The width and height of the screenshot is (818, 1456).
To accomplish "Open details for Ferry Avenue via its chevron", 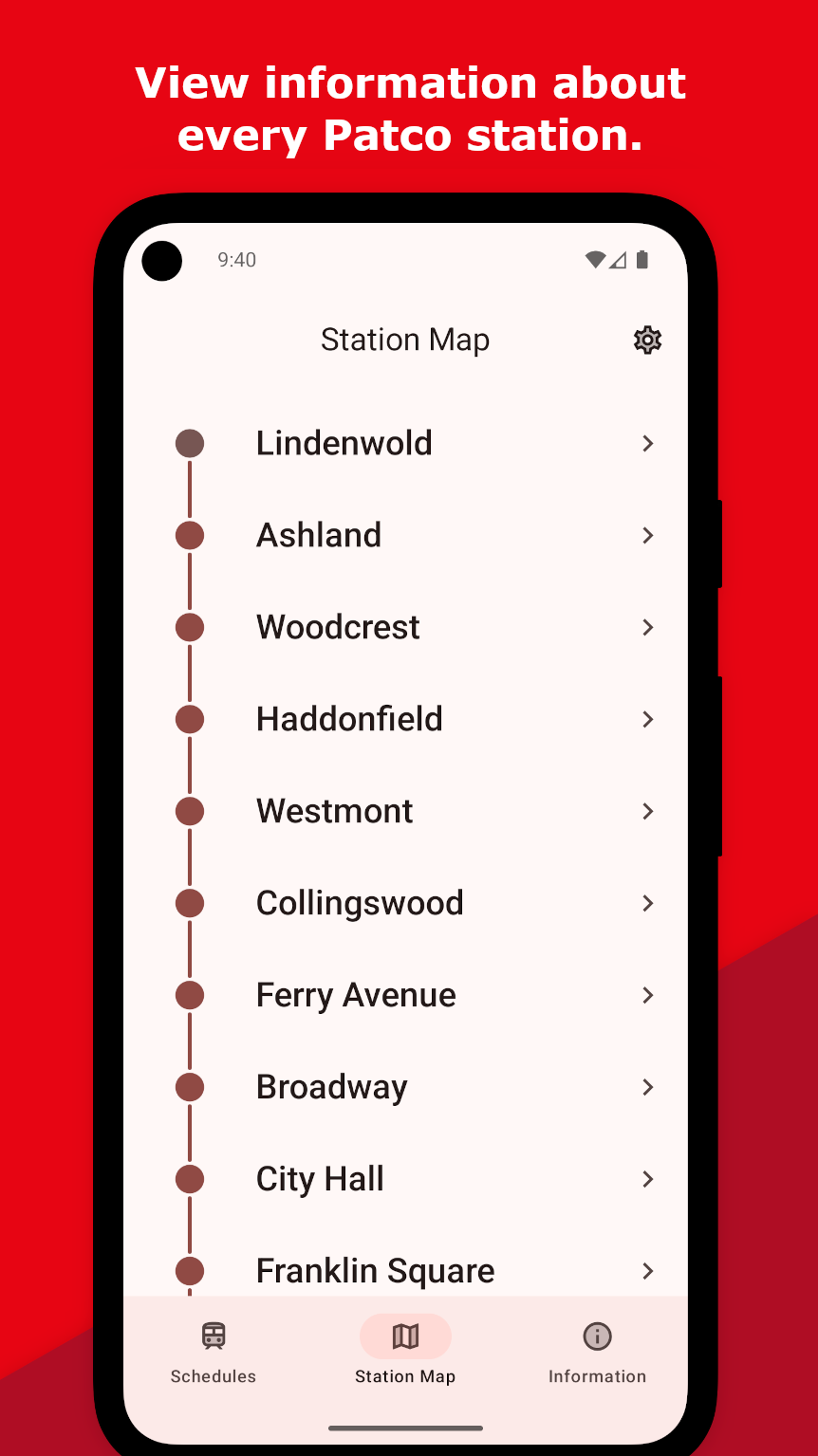I will [x=648, y=995].
